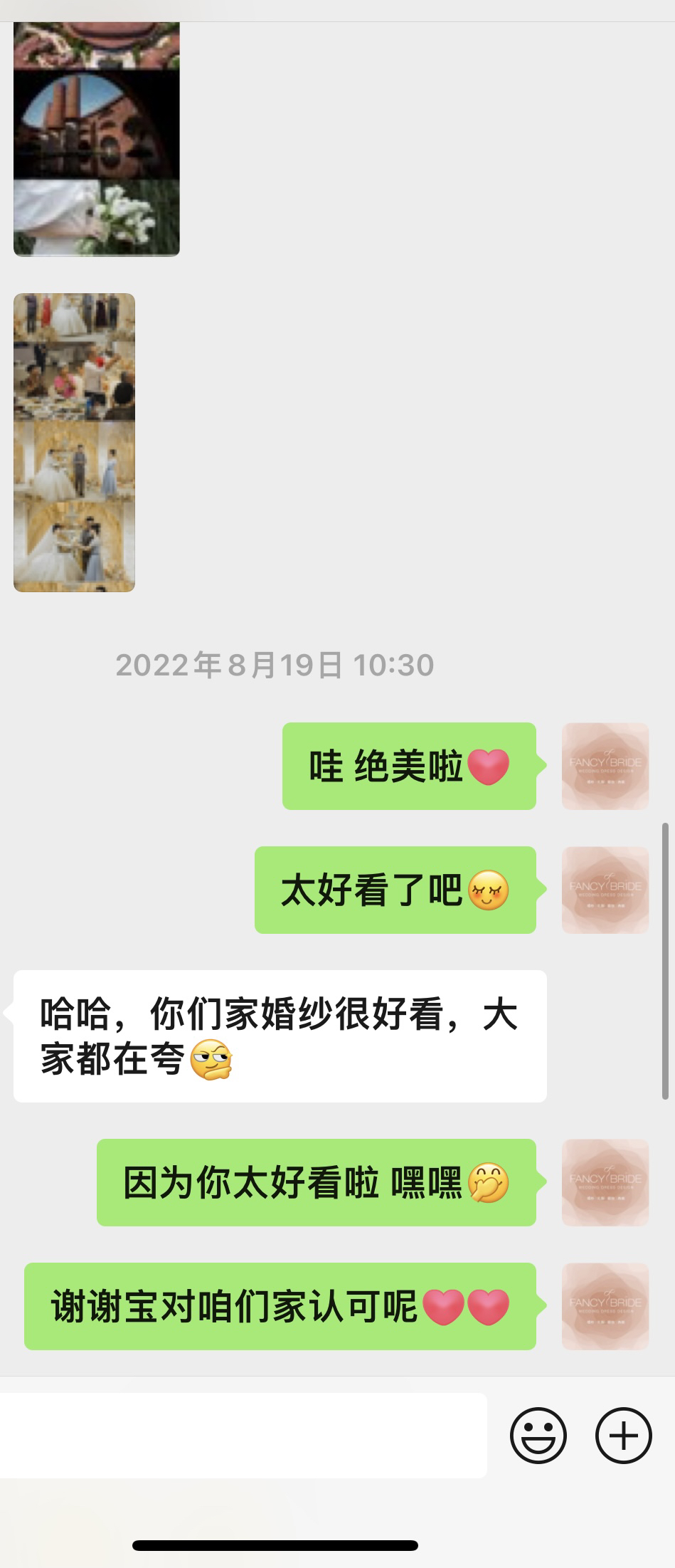675x1568 pixels.
Task: Open the plus attachments menu
Action: (623, 1436)
